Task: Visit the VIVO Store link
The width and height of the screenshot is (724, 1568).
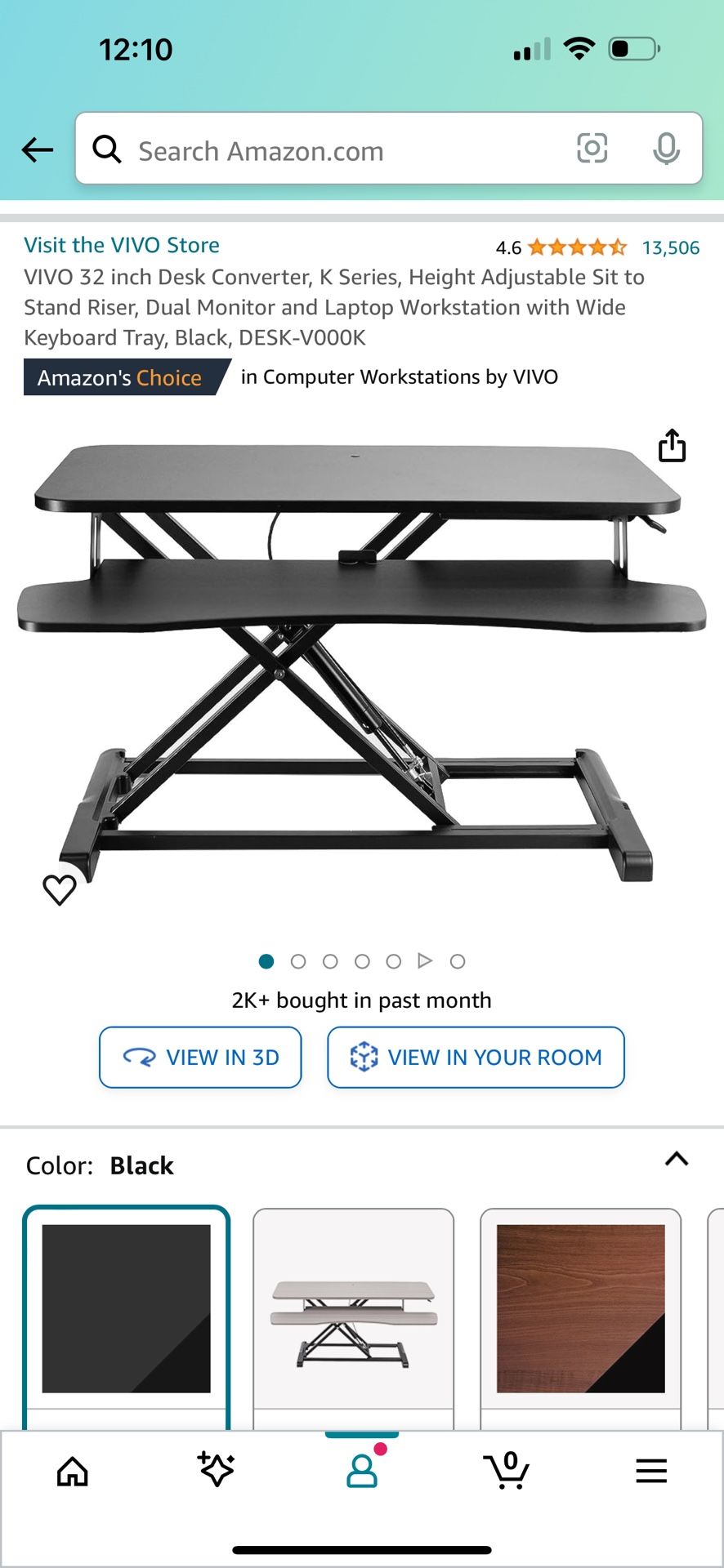Action: pos(122,245)
